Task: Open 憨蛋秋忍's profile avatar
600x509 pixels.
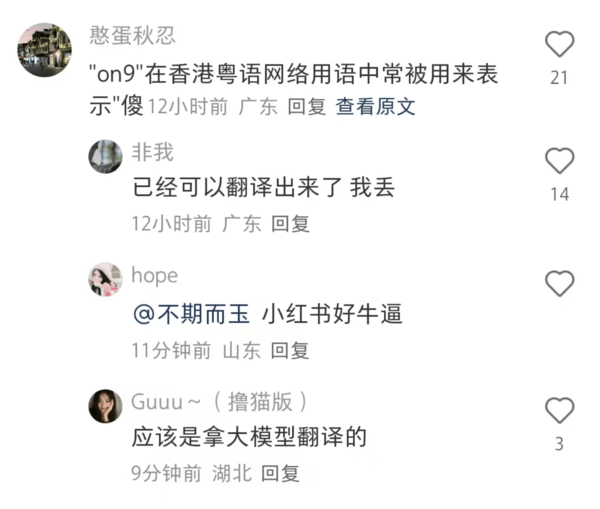Action: coord(45,50)
